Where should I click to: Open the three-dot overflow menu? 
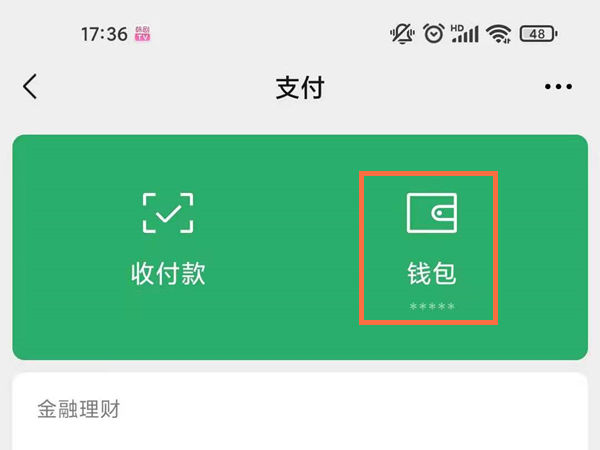[559, 87]
